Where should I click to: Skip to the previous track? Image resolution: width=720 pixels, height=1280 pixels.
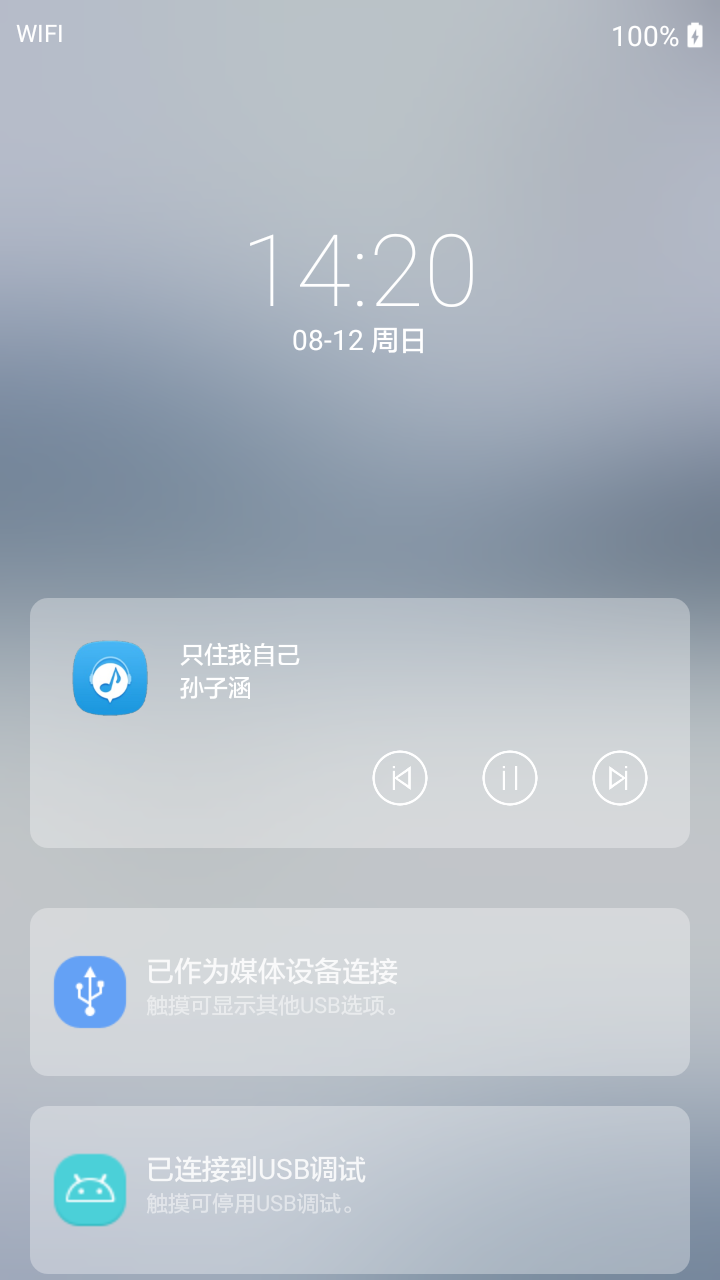[x=400, y=778]
